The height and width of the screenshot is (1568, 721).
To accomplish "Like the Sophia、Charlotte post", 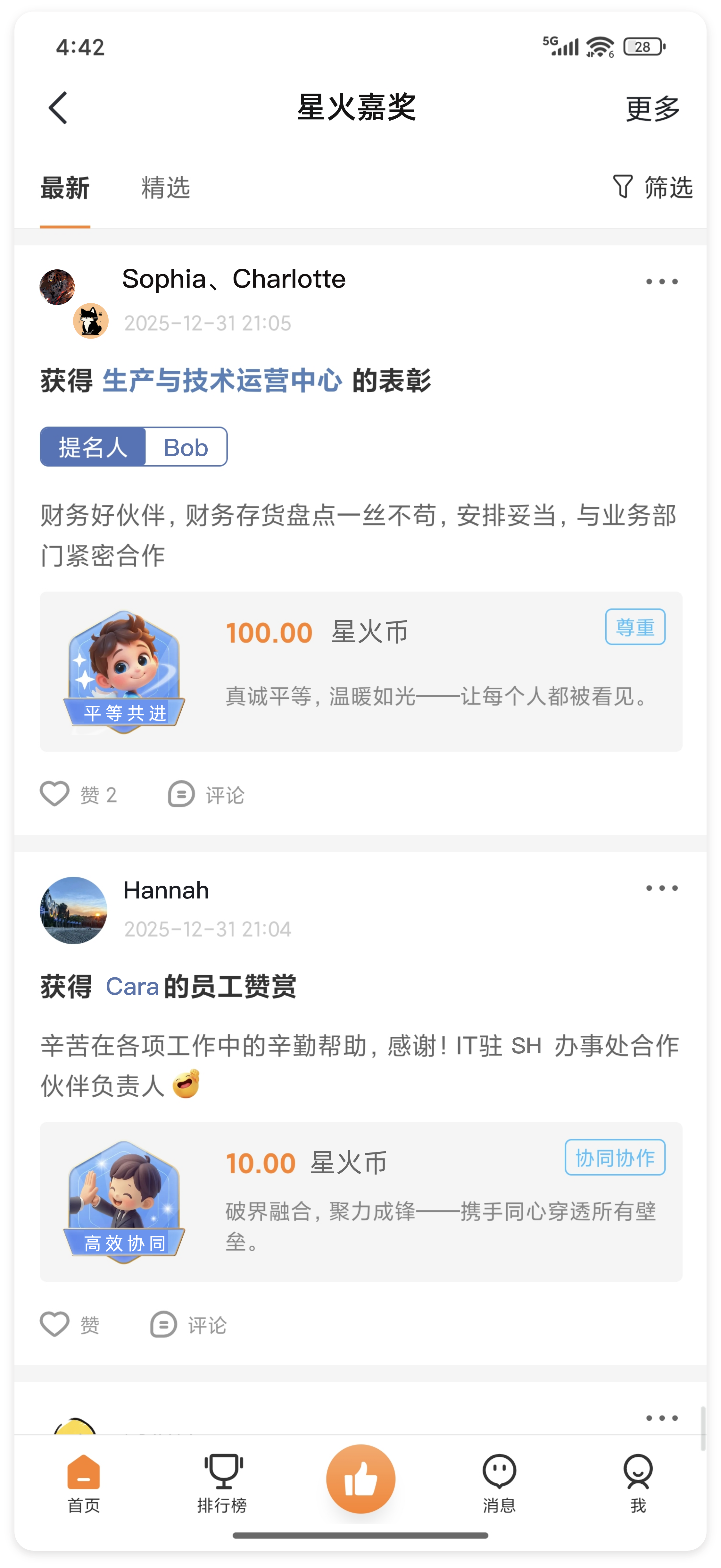I will pyautogui.click(x=55, y=794).
